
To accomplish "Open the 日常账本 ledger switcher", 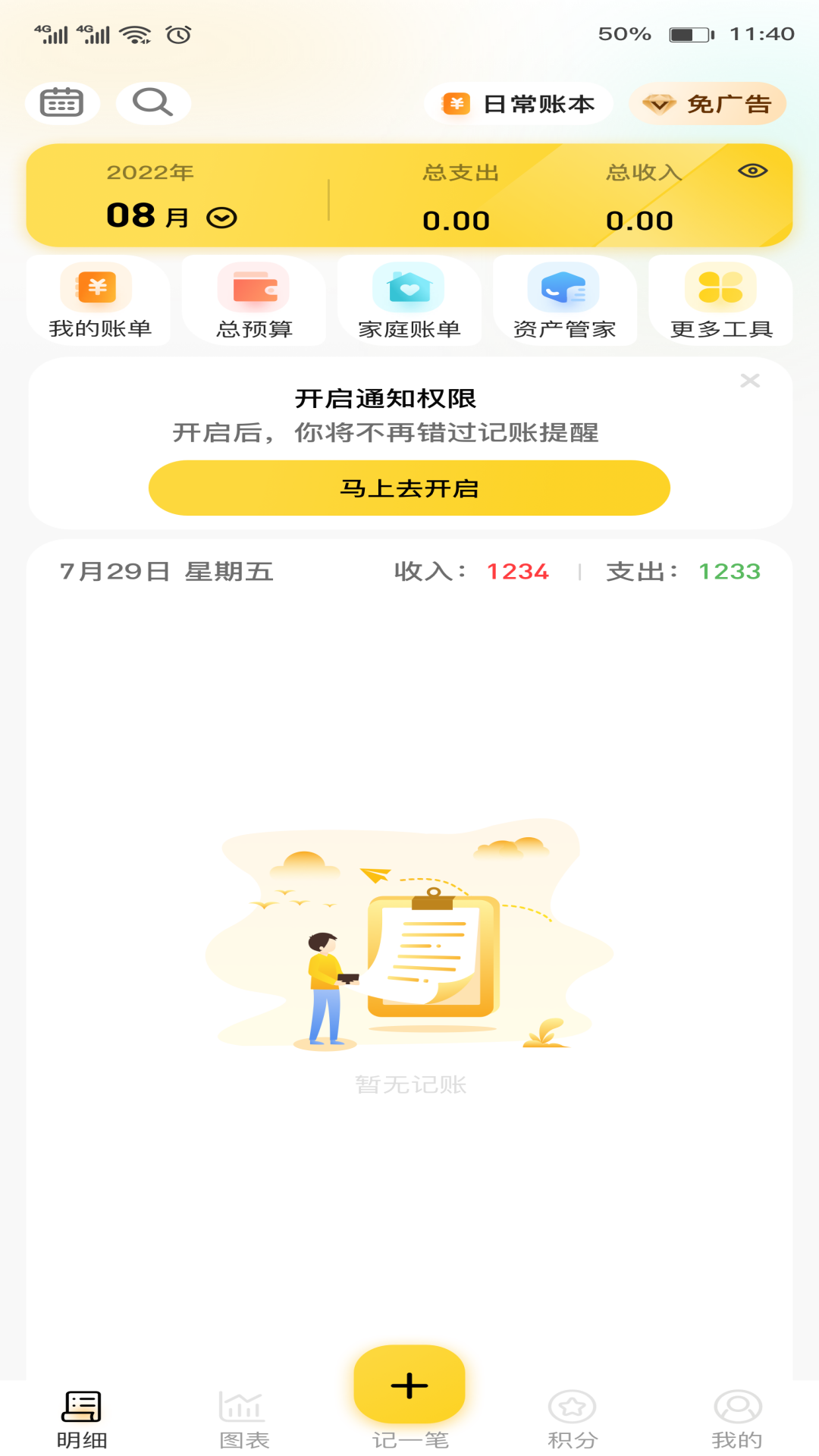I will coord(519,103).
